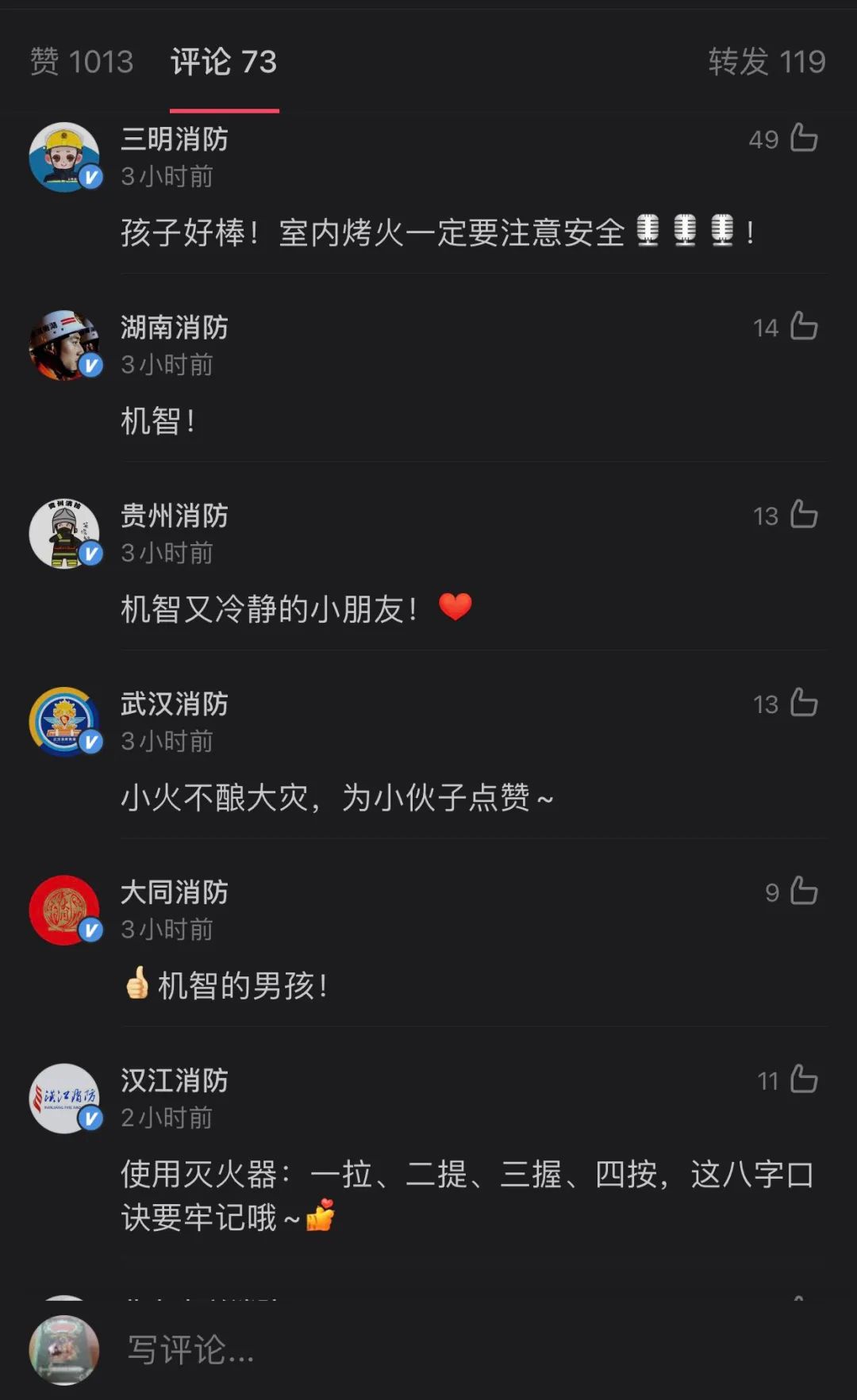Image resolution: width=857 pixels, height=1400 pixels.
Task: Open 武汉消防's profile avatar
Action: tap(64, 722)
